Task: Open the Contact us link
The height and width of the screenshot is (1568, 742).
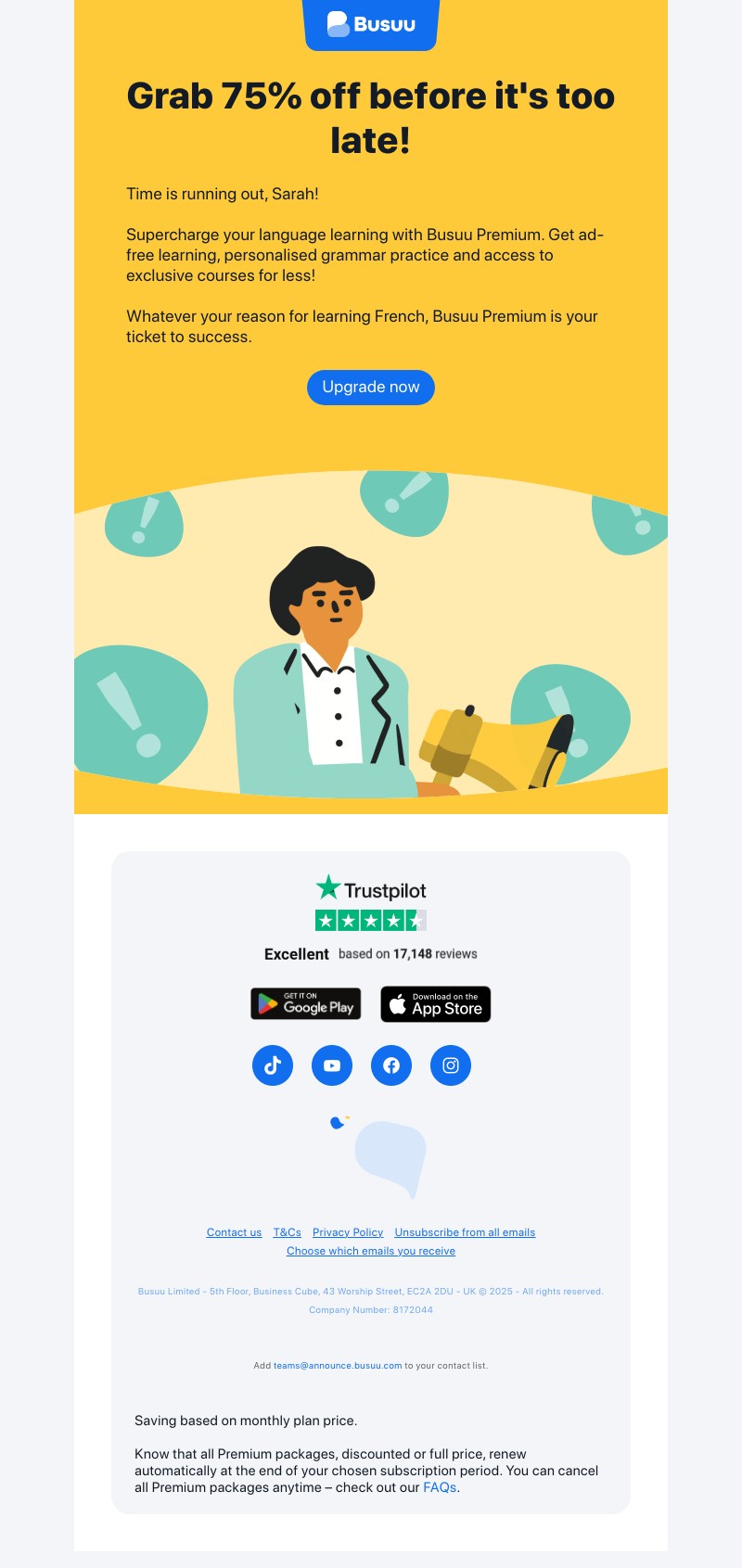Action: pyautogui.click(x=234, y=1232)
